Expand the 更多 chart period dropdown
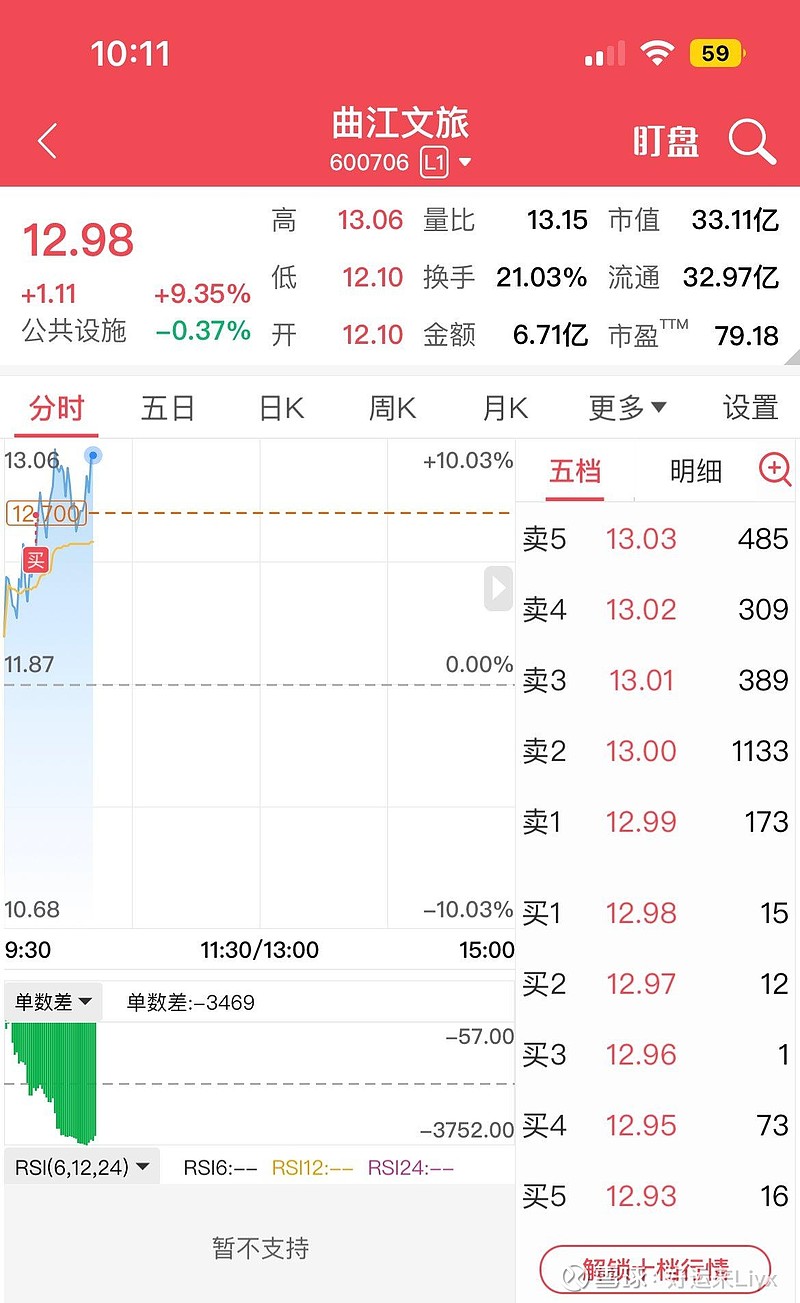This screenshot has height=1303, width=800. [x=627, y=408]
